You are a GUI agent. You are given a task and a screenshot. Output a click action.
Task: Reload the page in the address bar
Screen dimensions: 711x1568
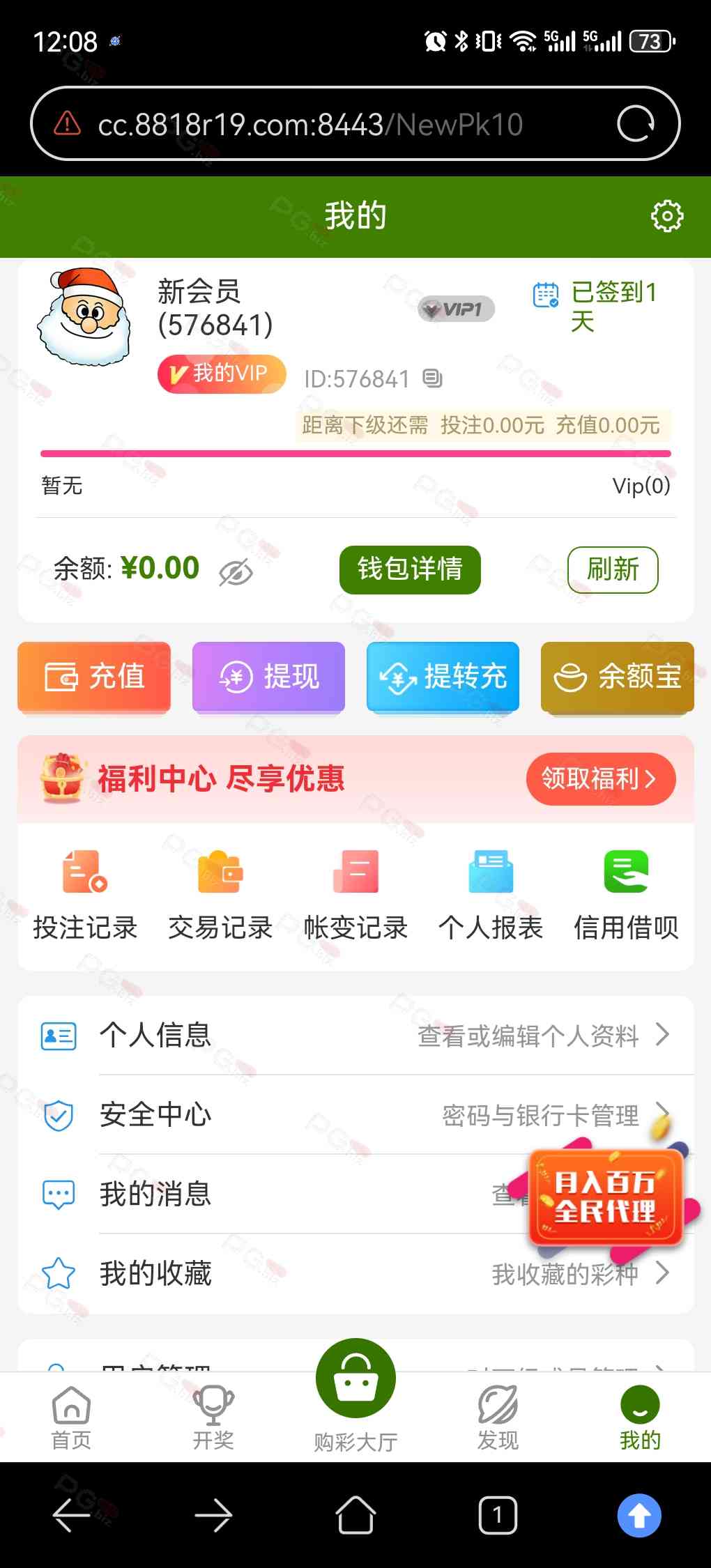pos(635,124)
